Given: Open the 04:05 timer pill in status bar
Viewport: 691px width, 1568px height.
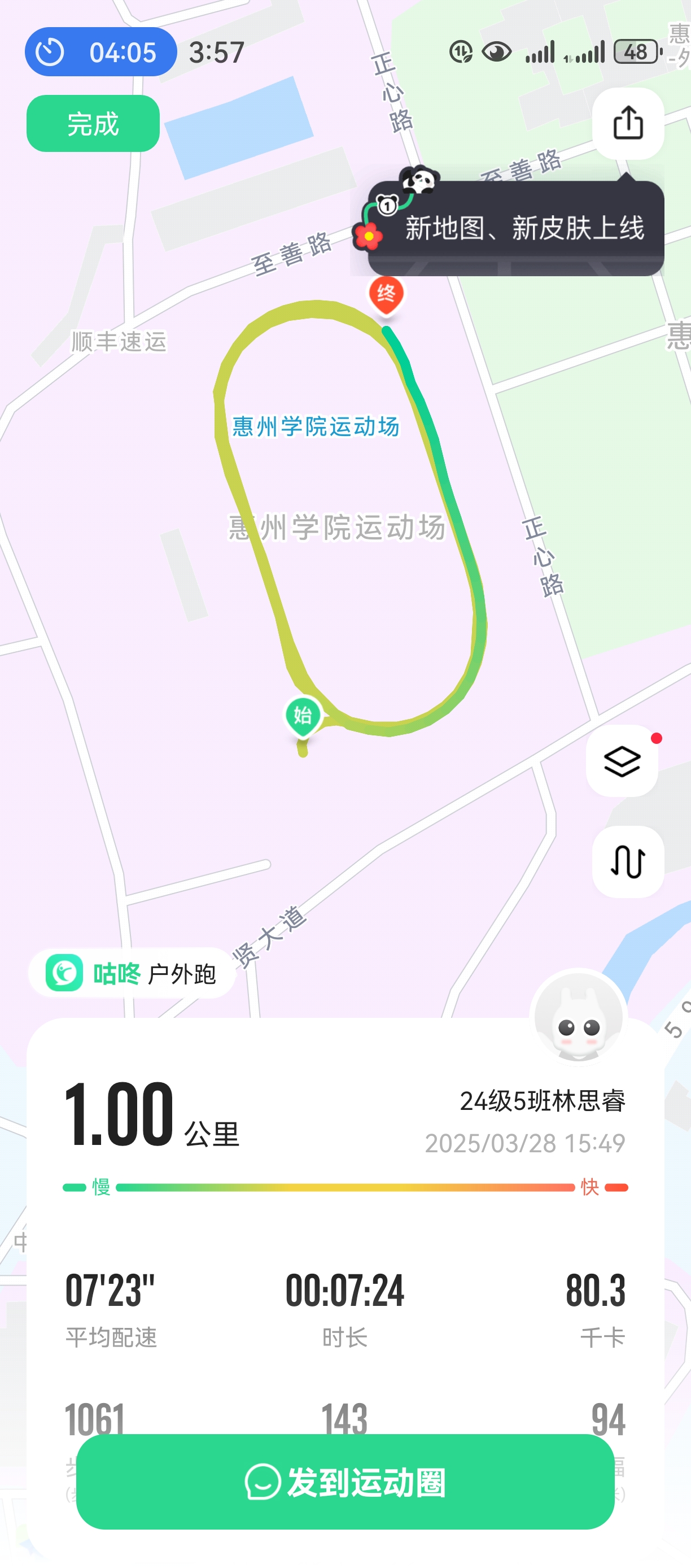Looking at the screenshot, I should point(101,52).
